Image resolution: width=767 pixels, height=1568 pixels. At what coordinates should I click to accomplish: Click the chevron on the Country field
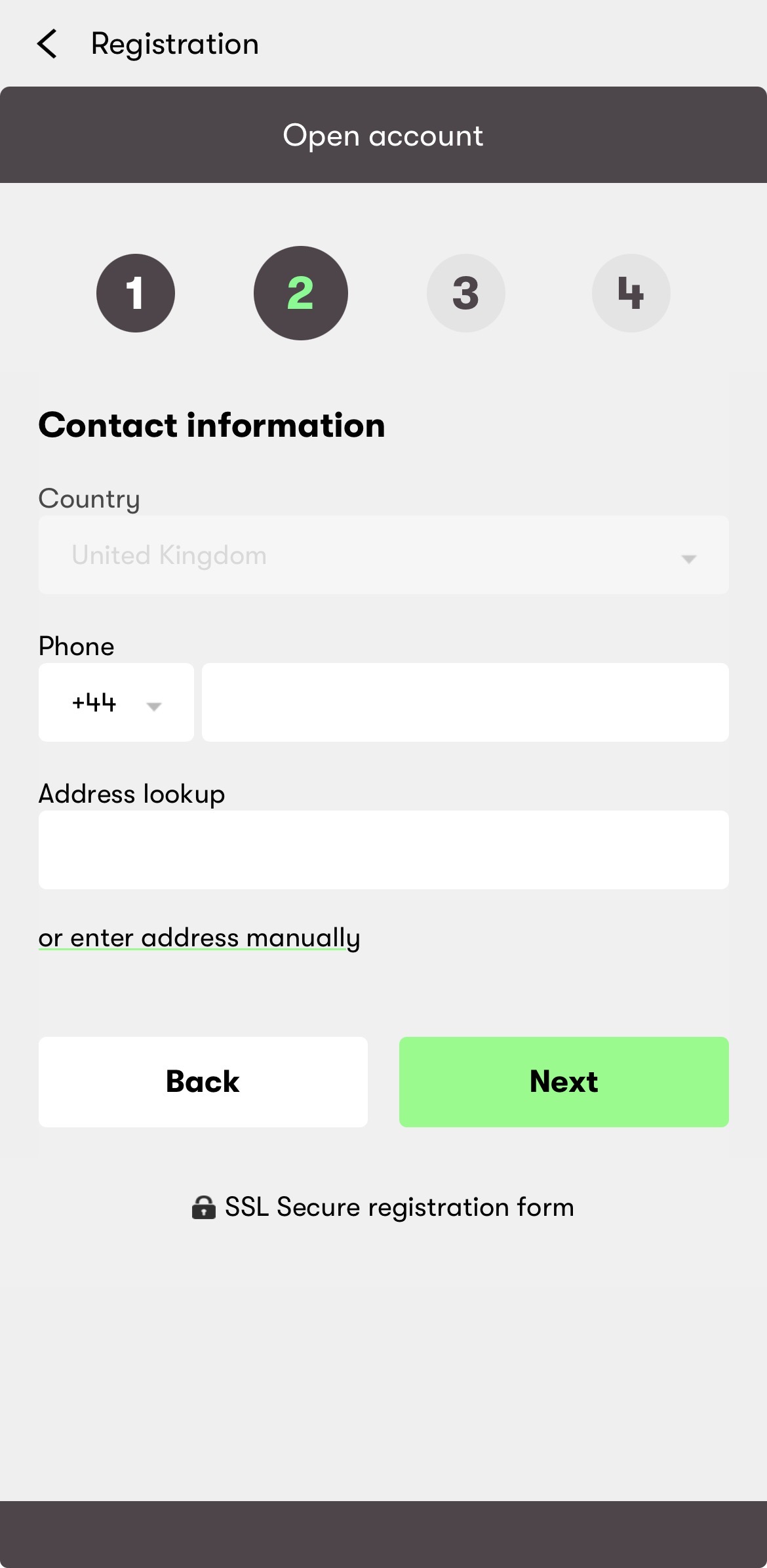(x=687, y=559)
